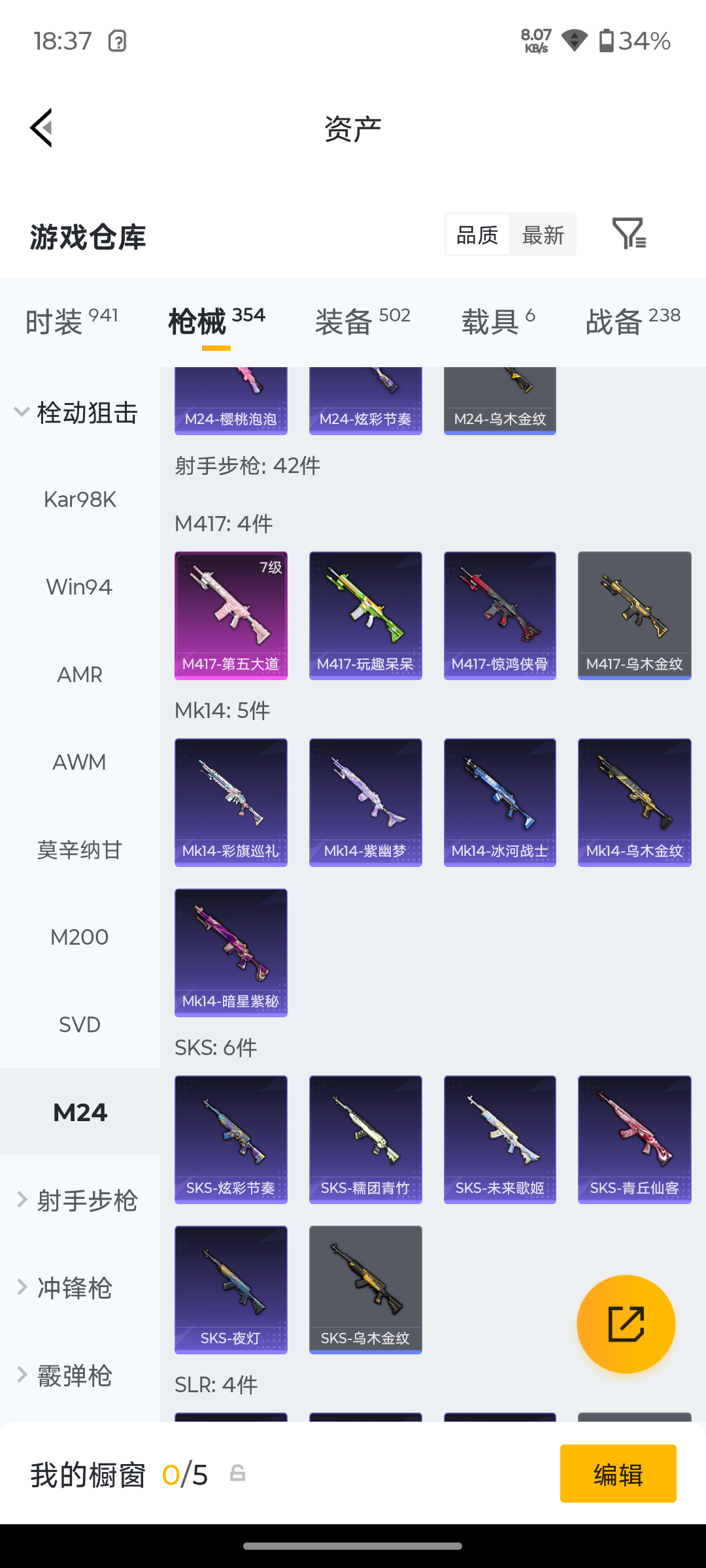Go back using the top-left arrow
706x1568 pixels.
[x=41, y=128]
